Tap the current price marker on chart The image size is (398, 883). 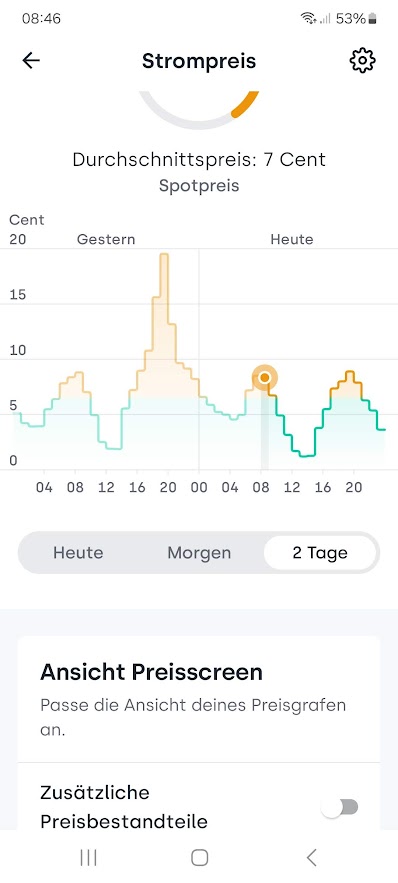(265, 377)
